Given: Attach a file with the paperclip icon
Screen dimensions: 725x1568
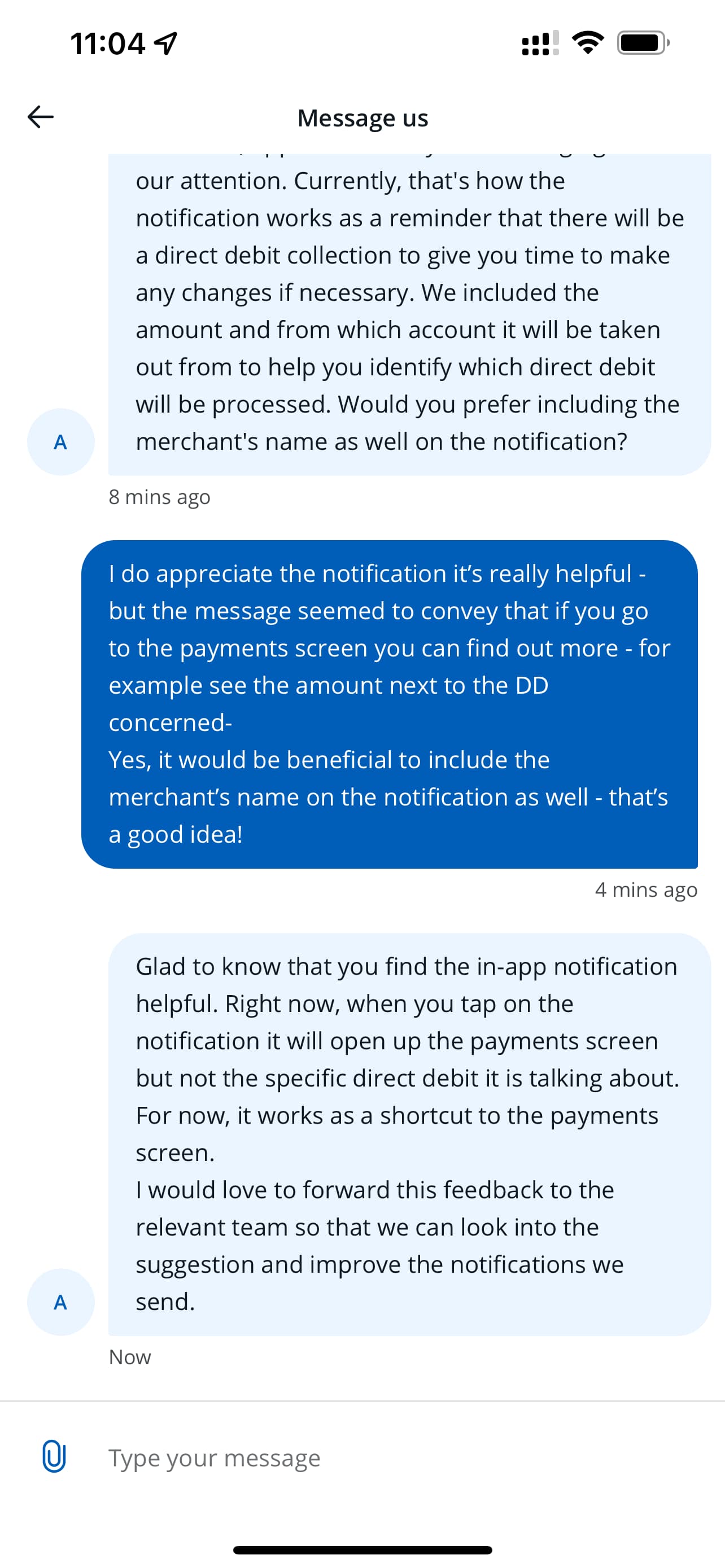Looking at the screenshot, I should (54, 1456).
